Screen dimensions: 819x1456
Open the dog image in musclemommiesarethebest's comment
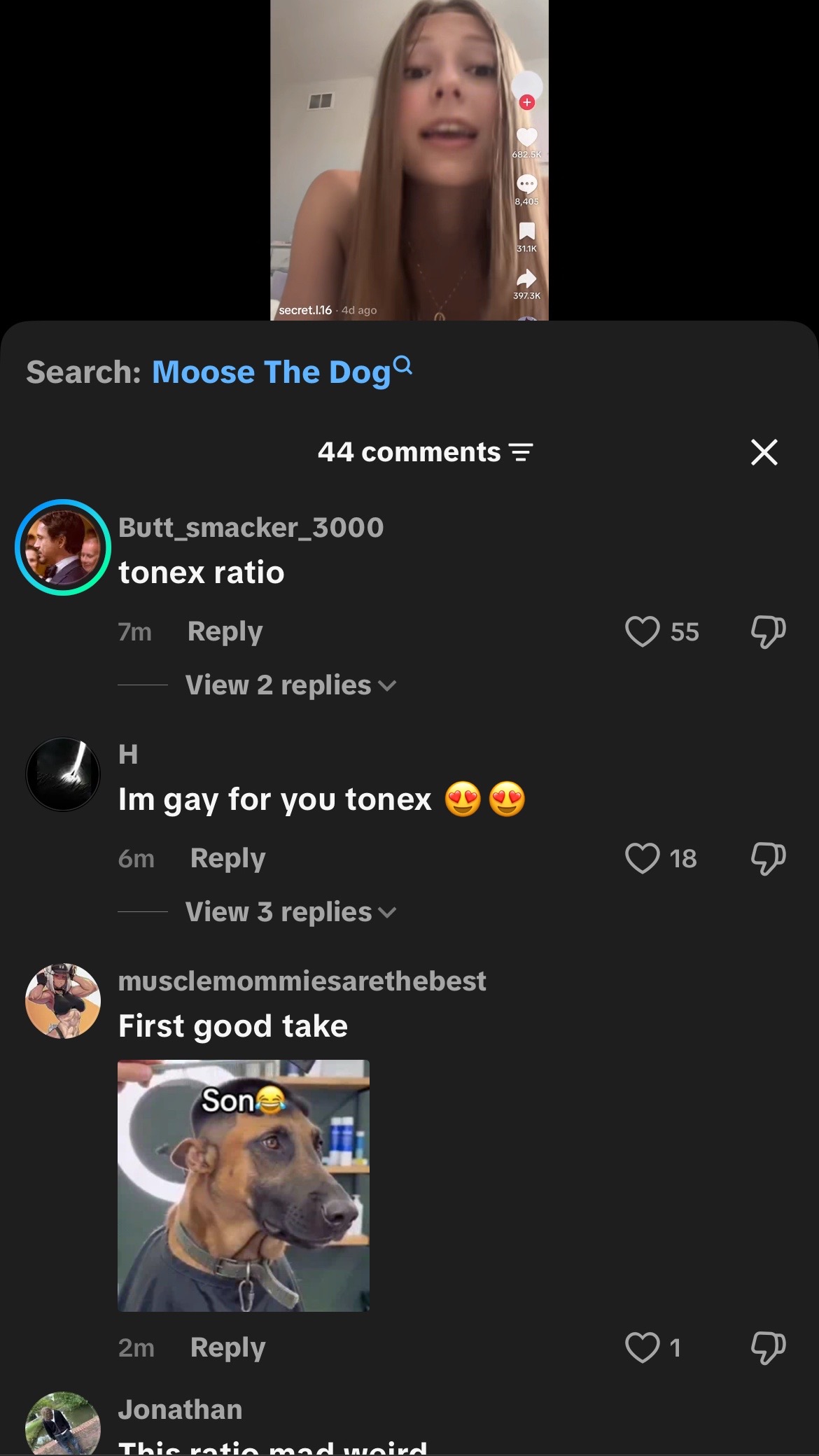pos(244,1186)
